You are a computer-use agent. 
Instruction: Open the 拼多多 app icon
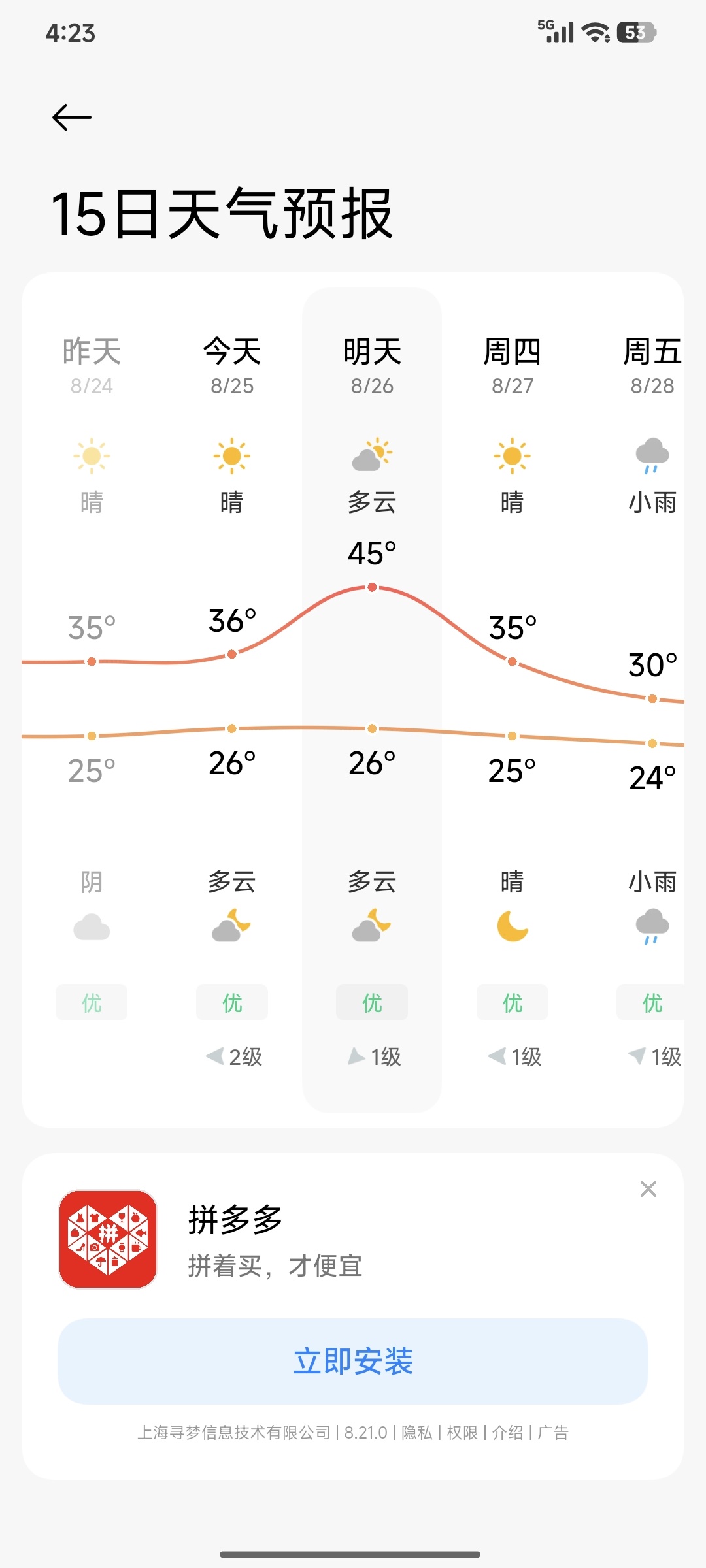coord(108,1239)
